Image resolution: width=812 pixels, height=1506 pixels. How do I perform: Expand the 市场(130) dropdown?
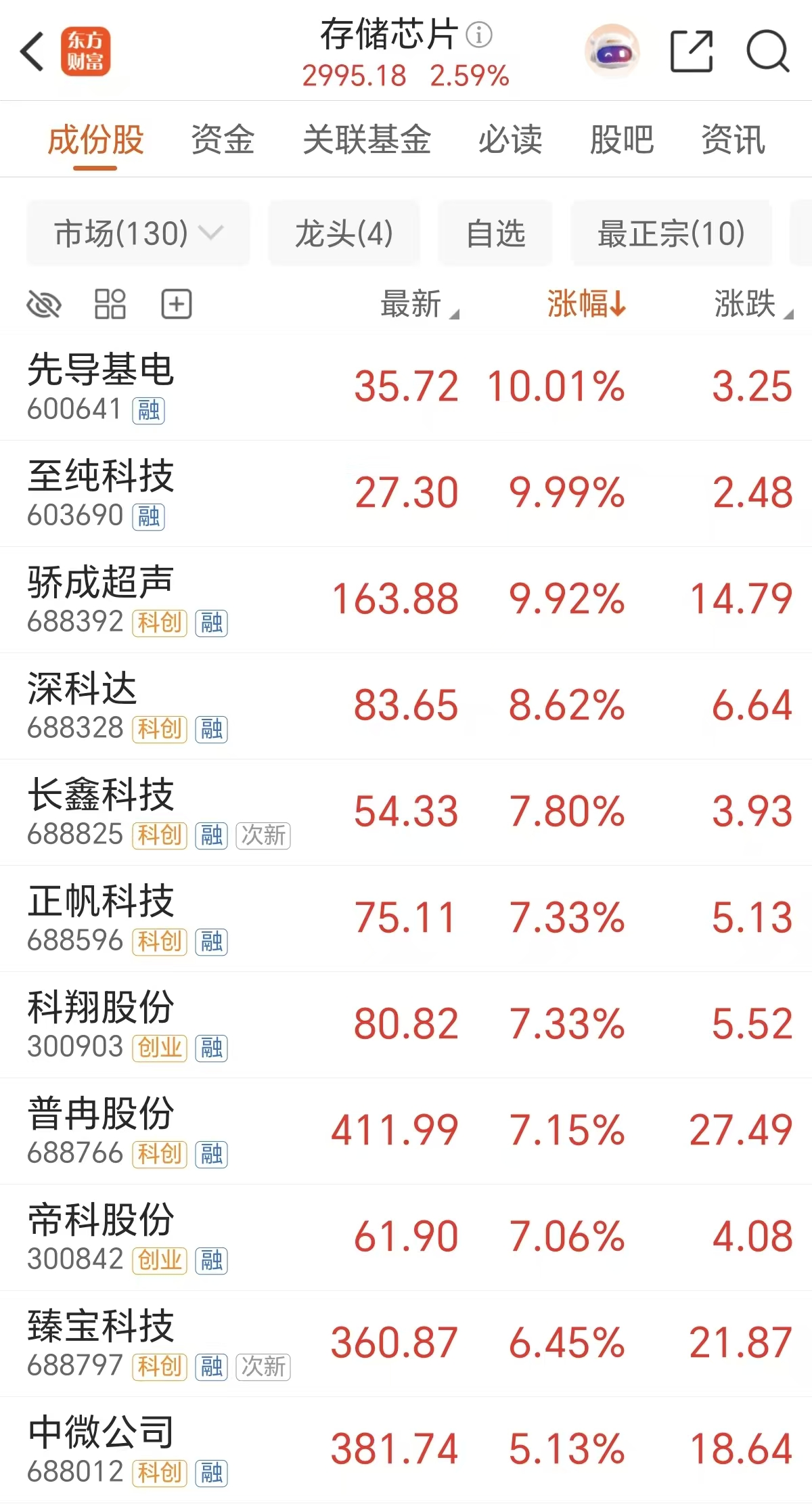point(138,233)
